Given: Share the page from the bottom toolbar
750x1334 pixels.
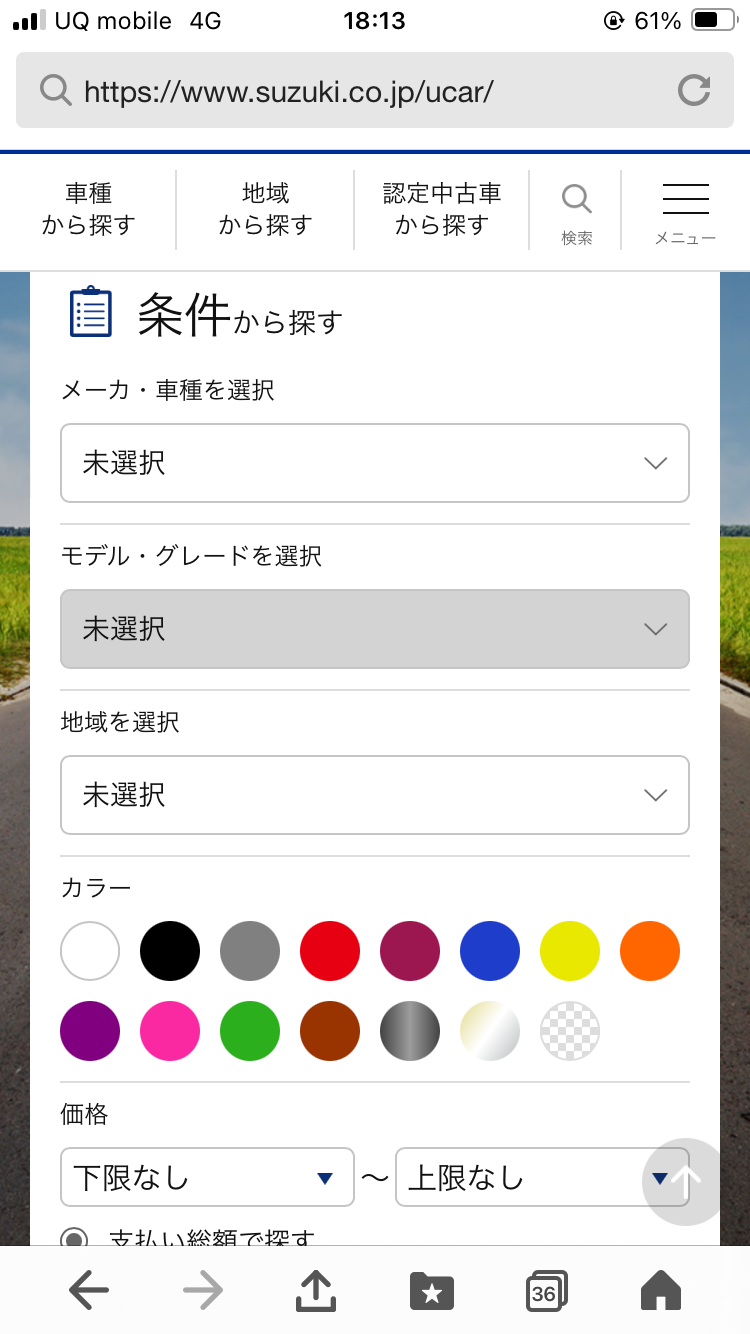Looking at the screenshot, I should coord(316,1289).
